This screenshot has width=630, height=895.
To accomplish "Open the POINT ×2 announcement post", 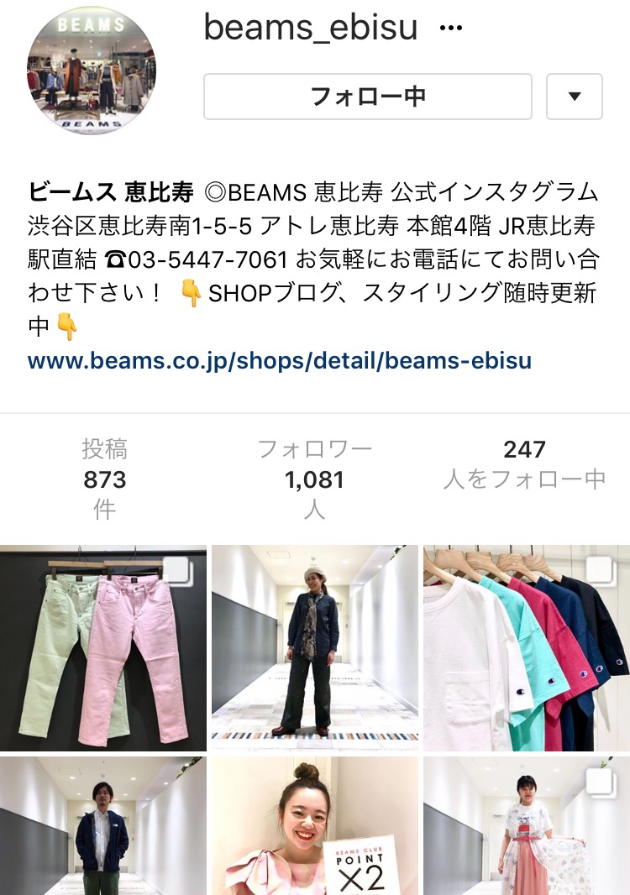I will tap(314, 826).
